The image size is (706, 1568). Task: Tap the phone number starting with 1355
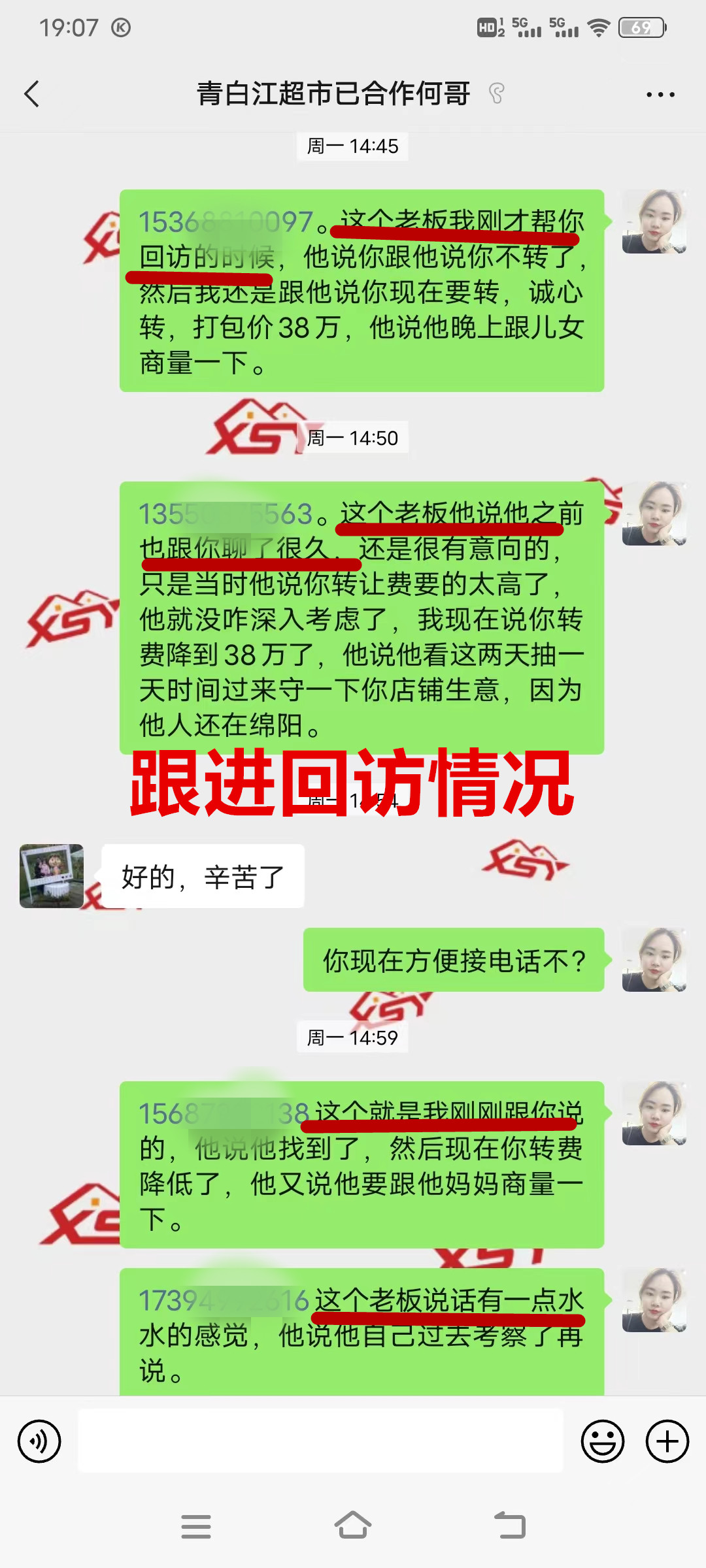click(226, 514)
